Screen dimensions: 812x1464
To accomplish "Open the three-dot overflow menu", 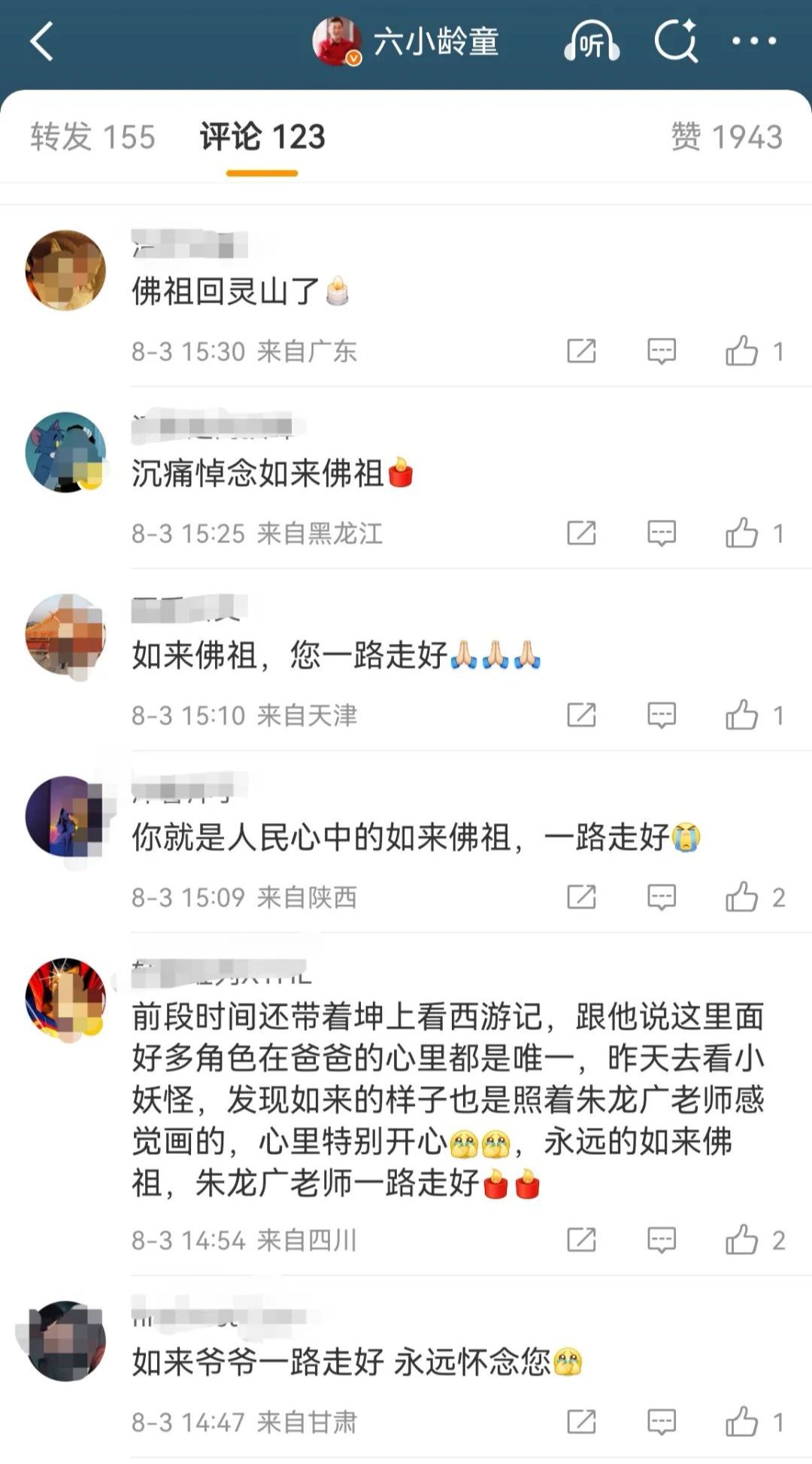I will 754,41.
